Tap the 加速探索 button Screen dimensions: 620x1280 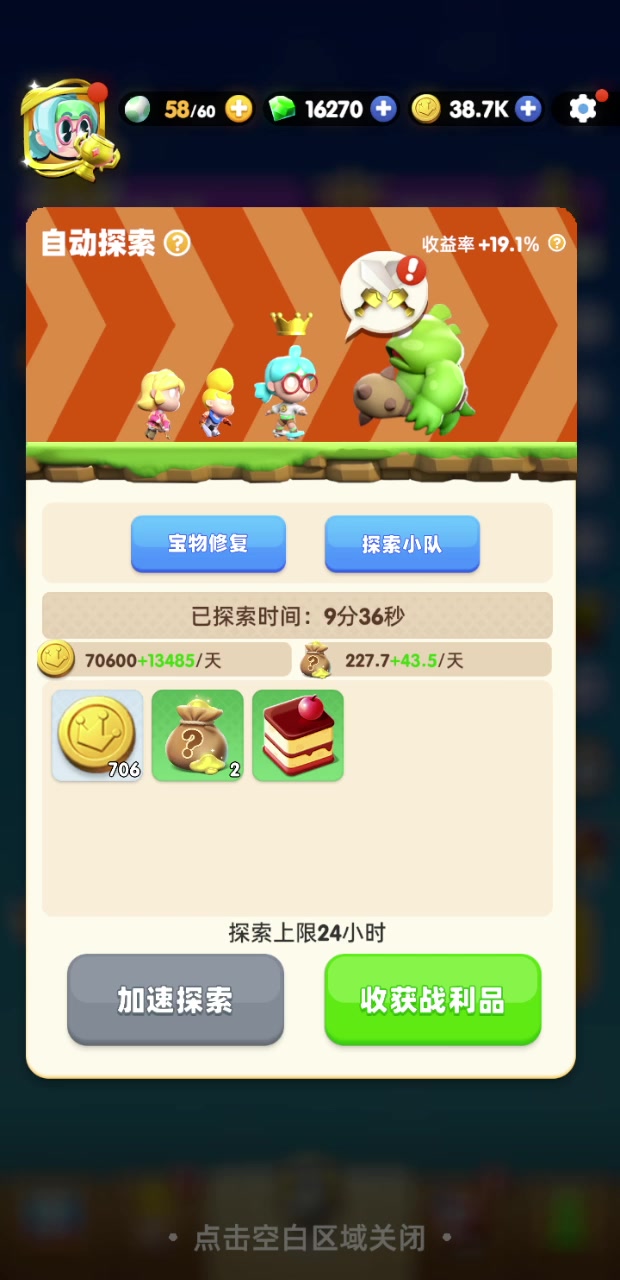(175, 1000)
